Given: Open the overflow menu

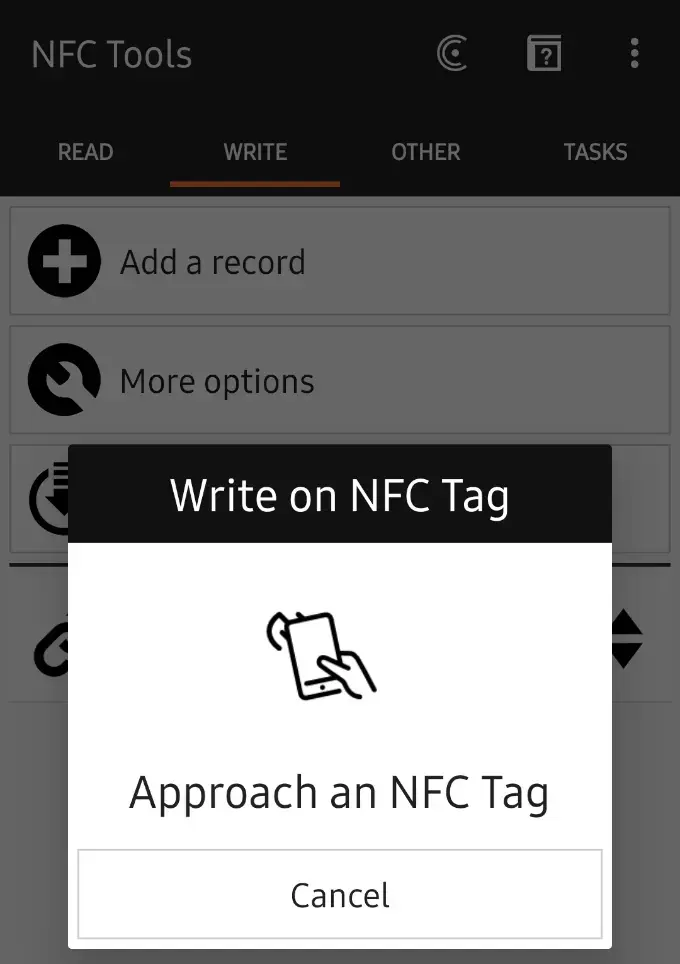Looking at the screenshot, I should tap(634, 54).
